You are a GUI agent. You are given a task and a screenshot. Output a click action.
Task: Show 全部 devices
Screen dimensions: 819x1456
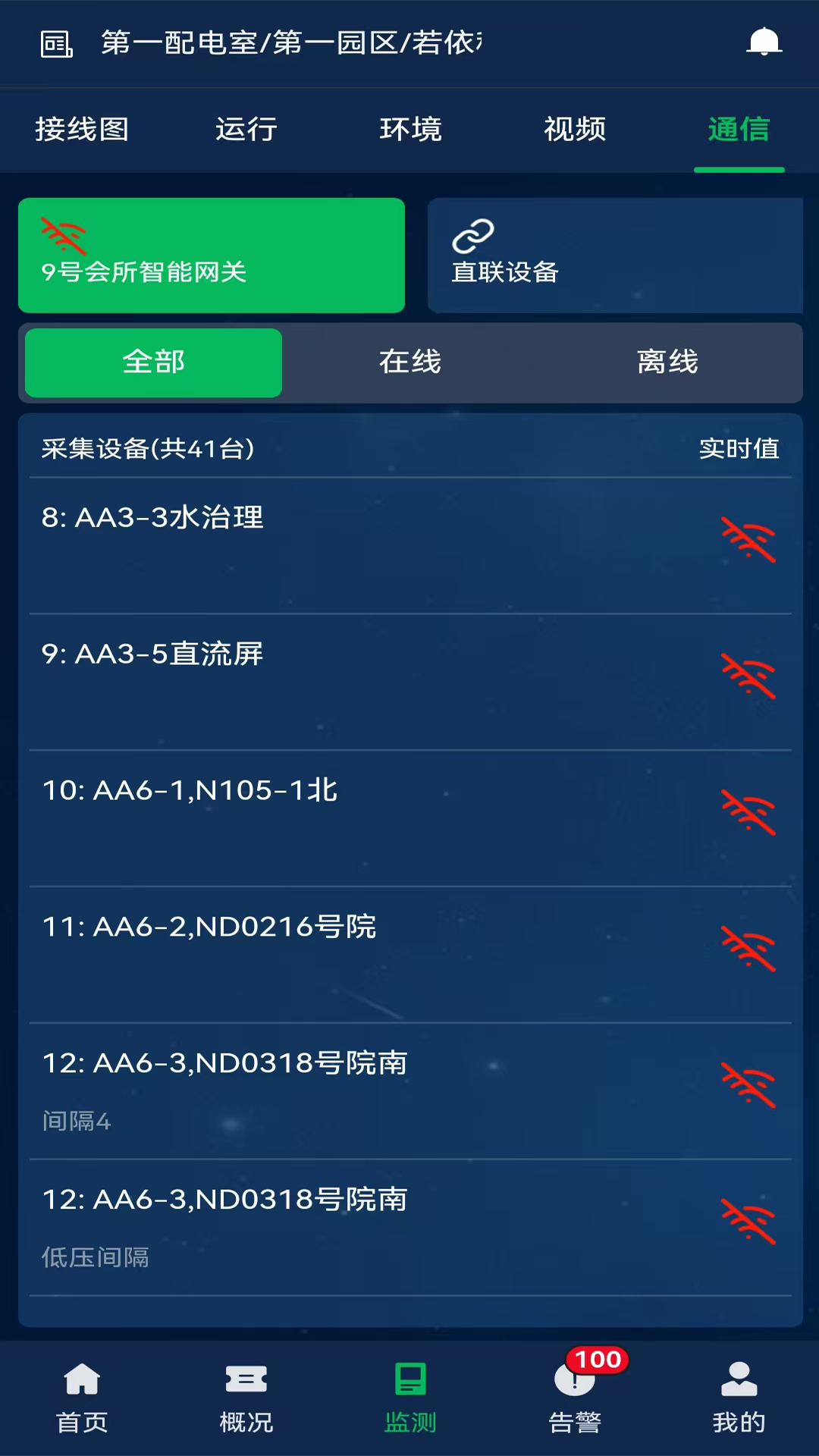(x=154, y=362)
